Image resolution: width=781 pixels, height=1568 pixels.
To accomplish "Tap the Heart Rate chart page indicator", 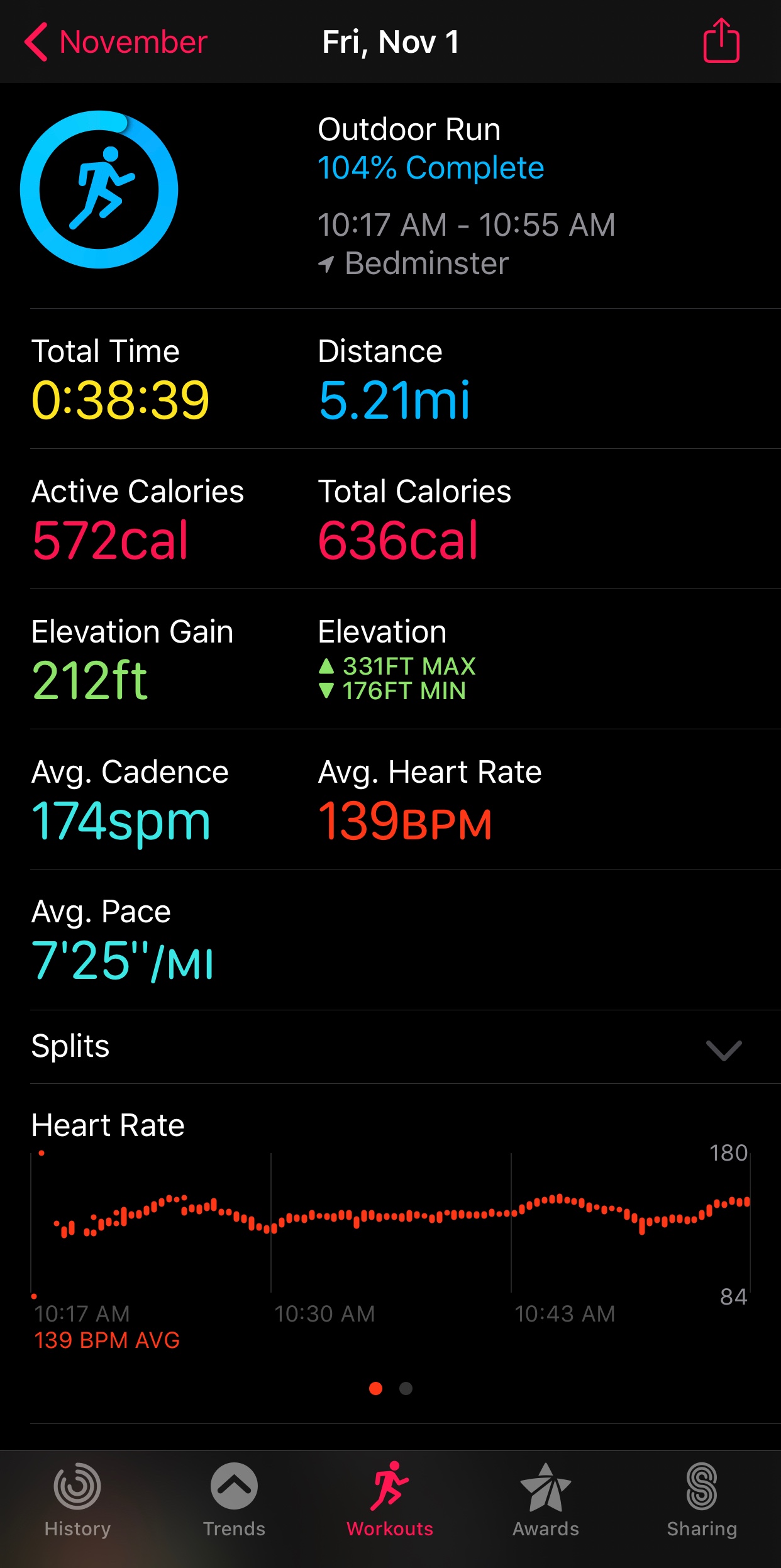I will click(x=390, y=1388).
